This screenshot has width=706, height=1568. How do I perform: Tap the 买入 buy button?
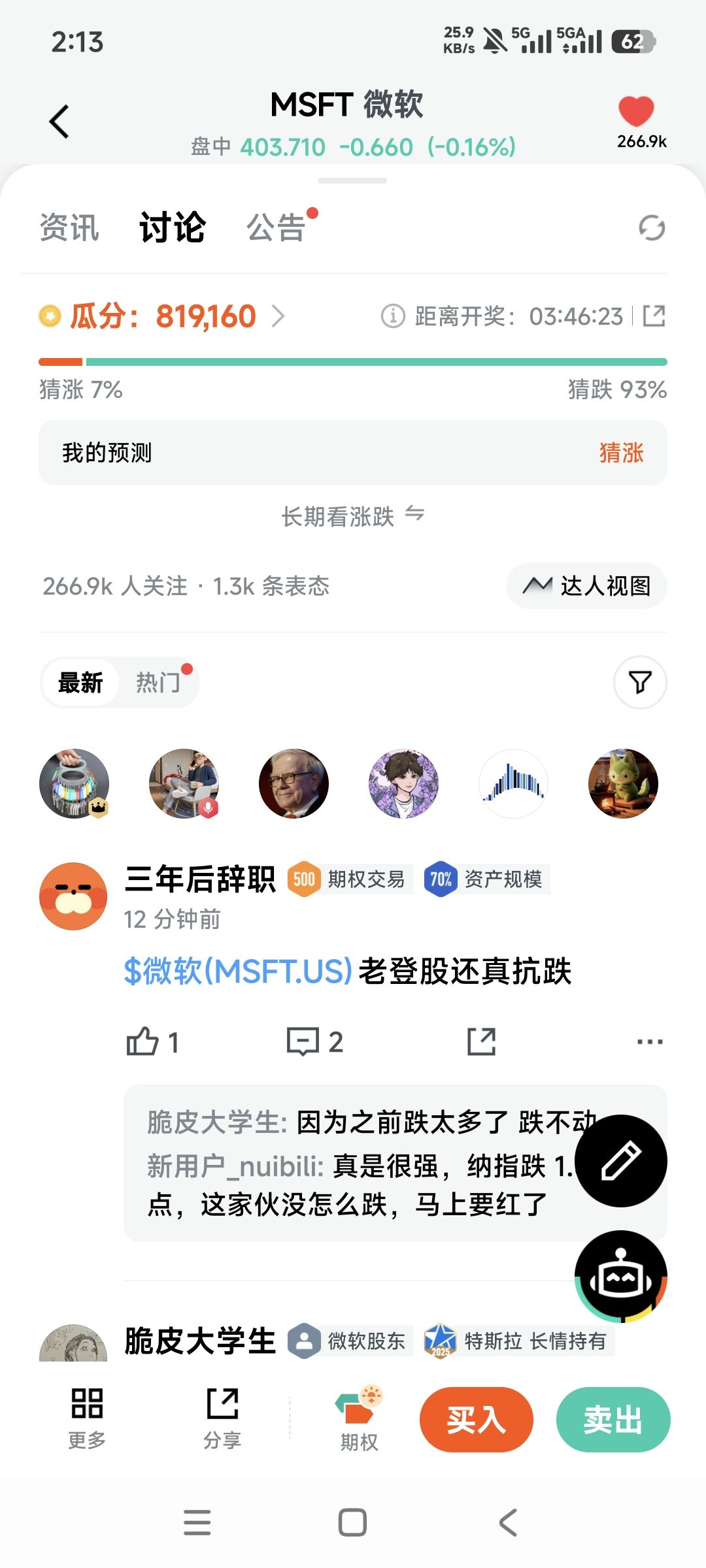[476, 1420]
